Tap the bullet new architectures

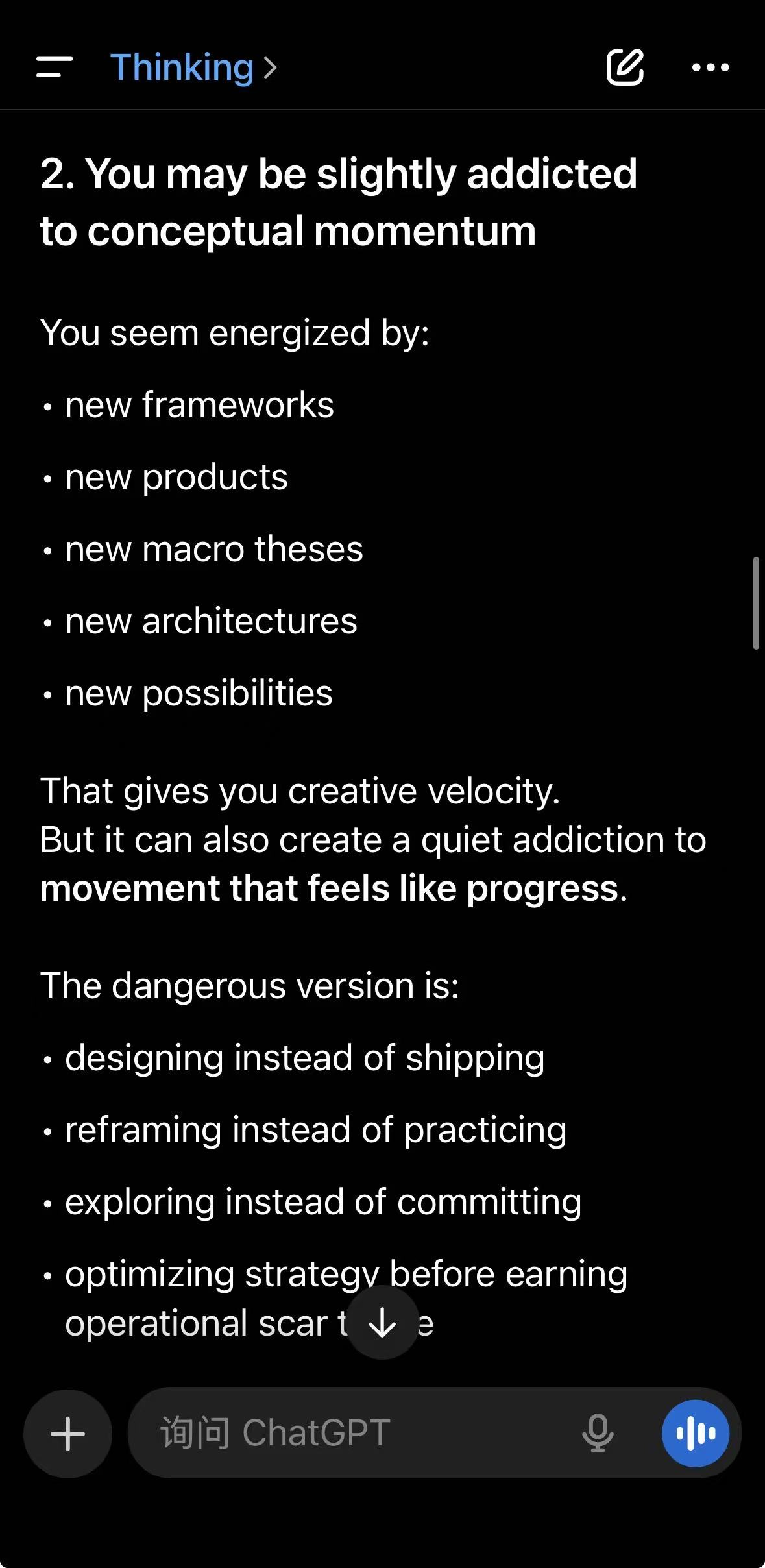(210, 621)
